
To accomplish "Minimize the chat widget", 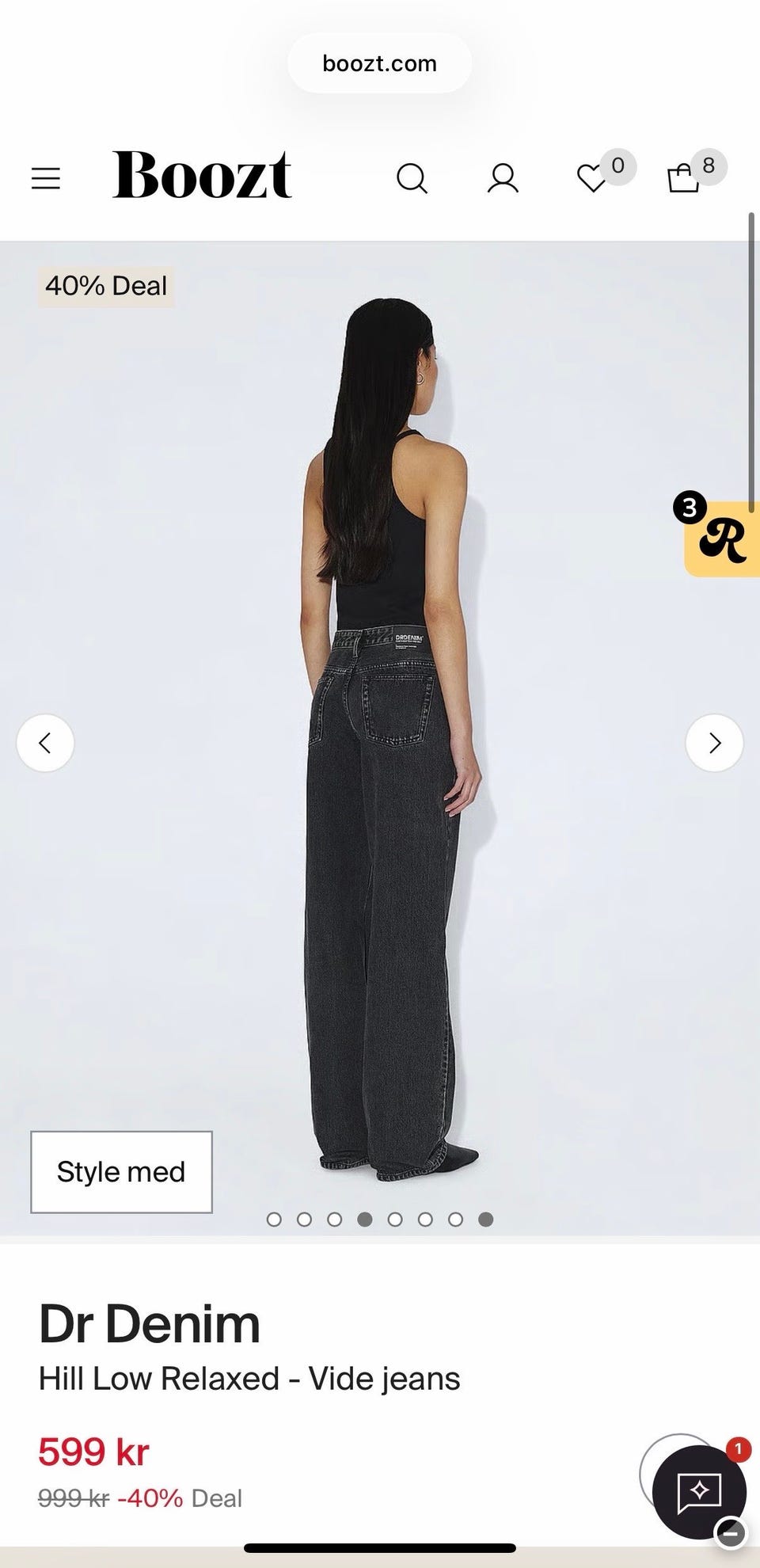I will (x=731, y=1532).
